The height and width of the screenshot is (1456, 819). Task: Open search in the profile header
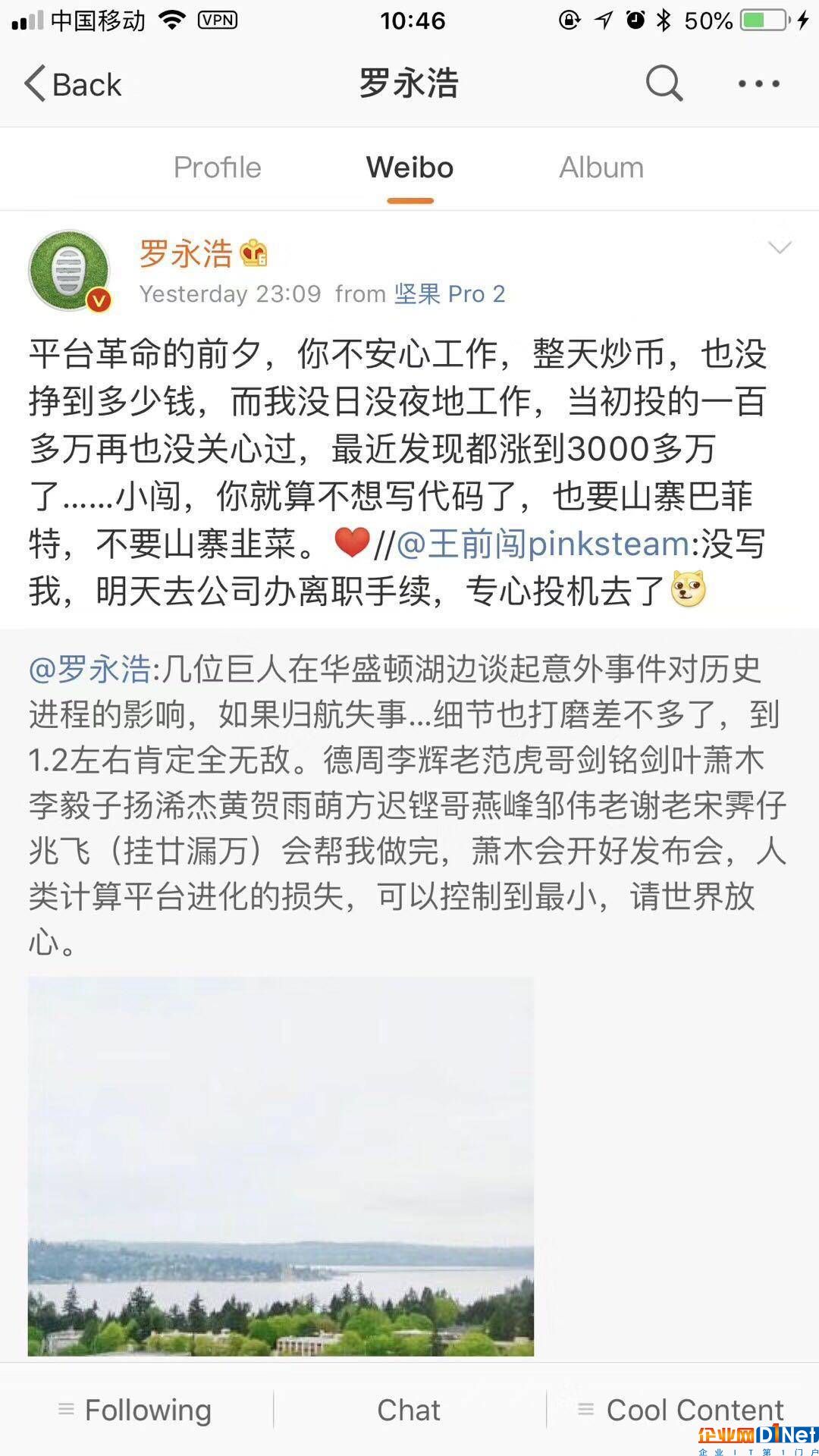click(664, 83)
